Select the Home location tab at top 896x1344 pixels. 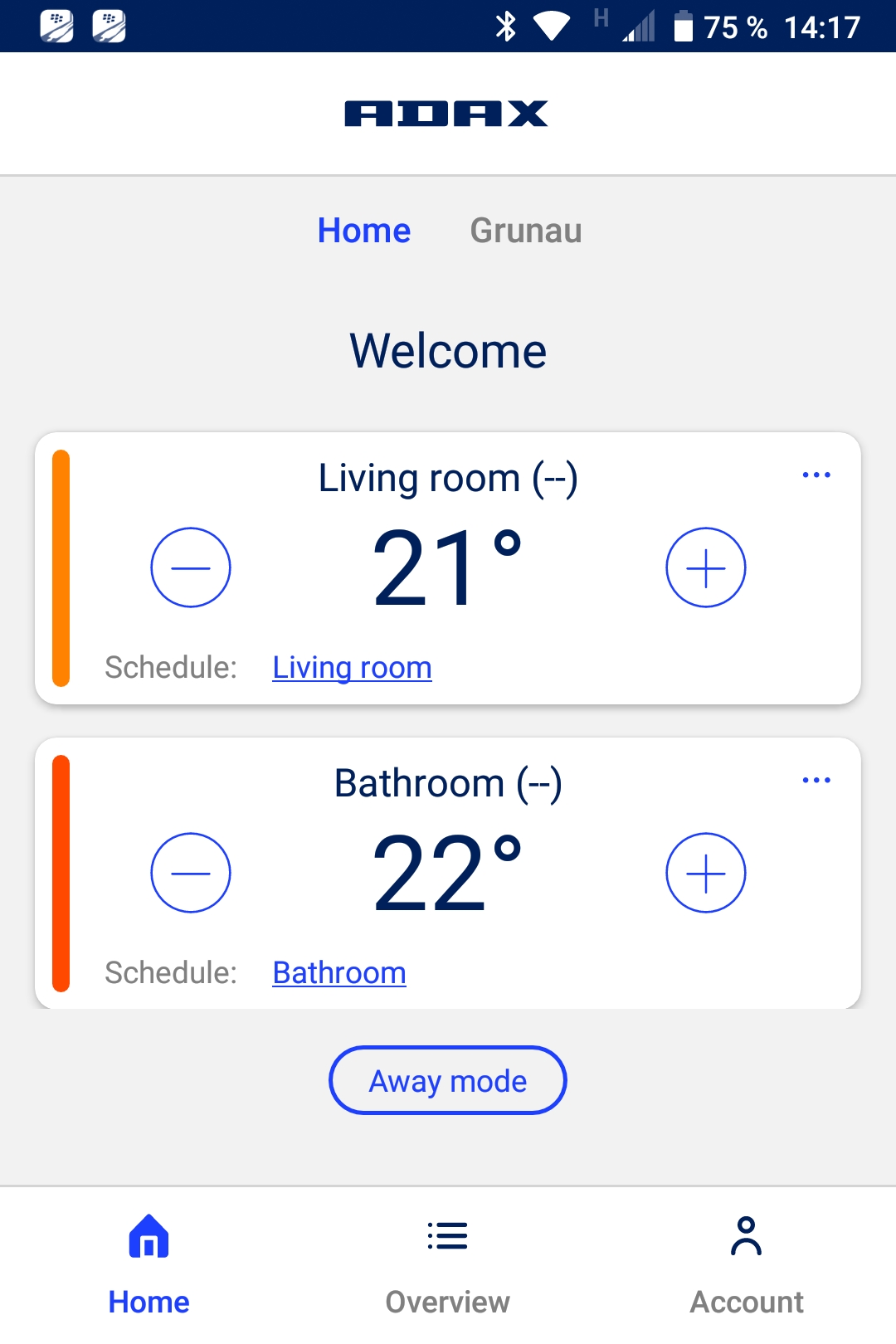pos(364,231)
